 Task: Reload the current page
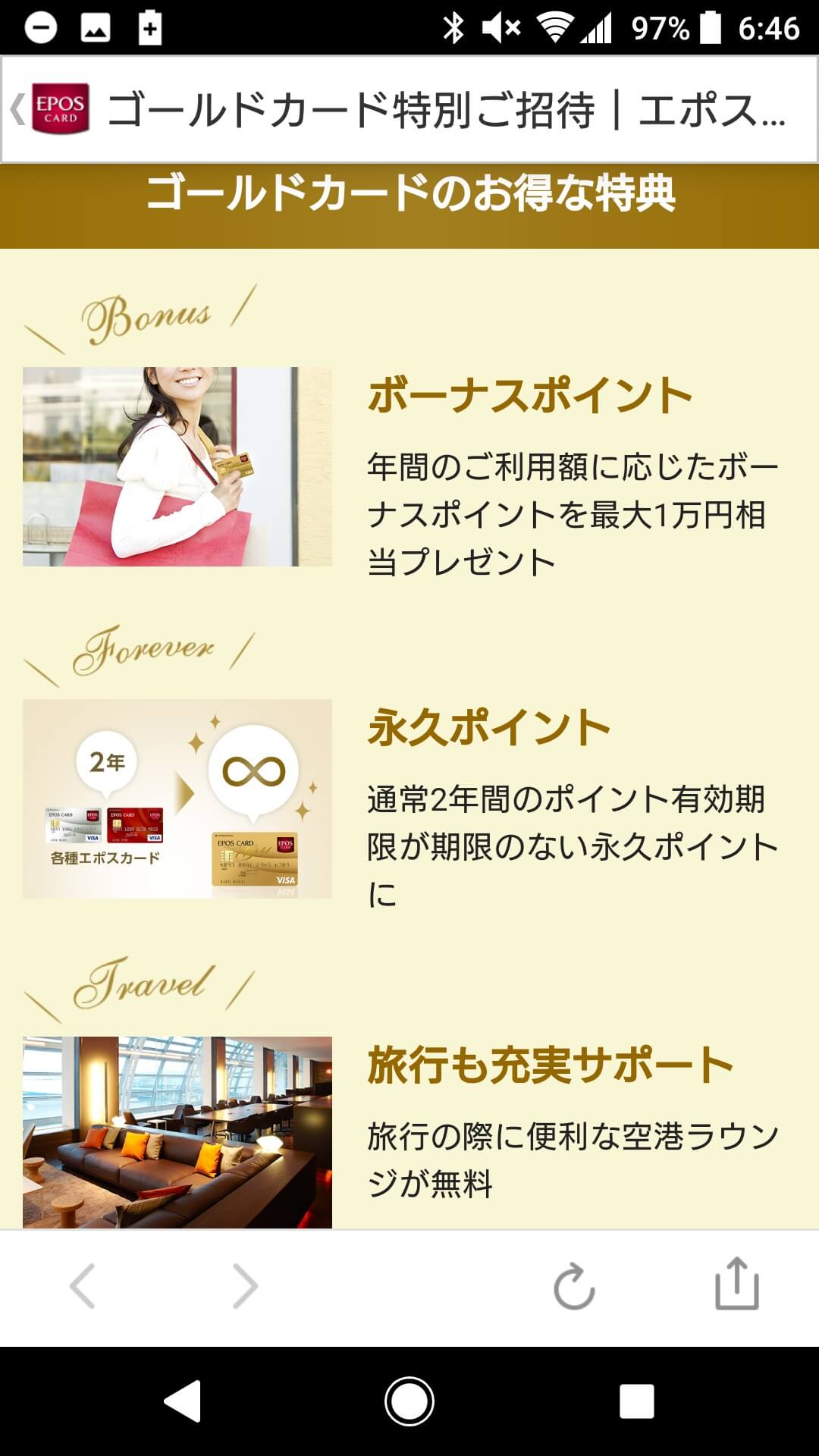tap(574, 1286)
